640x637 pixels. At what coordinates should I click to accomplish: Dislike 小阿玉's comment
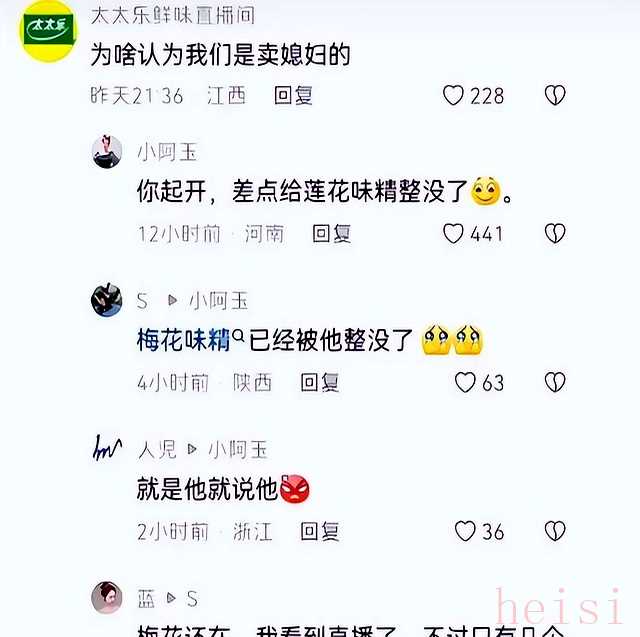click(555, 234)
